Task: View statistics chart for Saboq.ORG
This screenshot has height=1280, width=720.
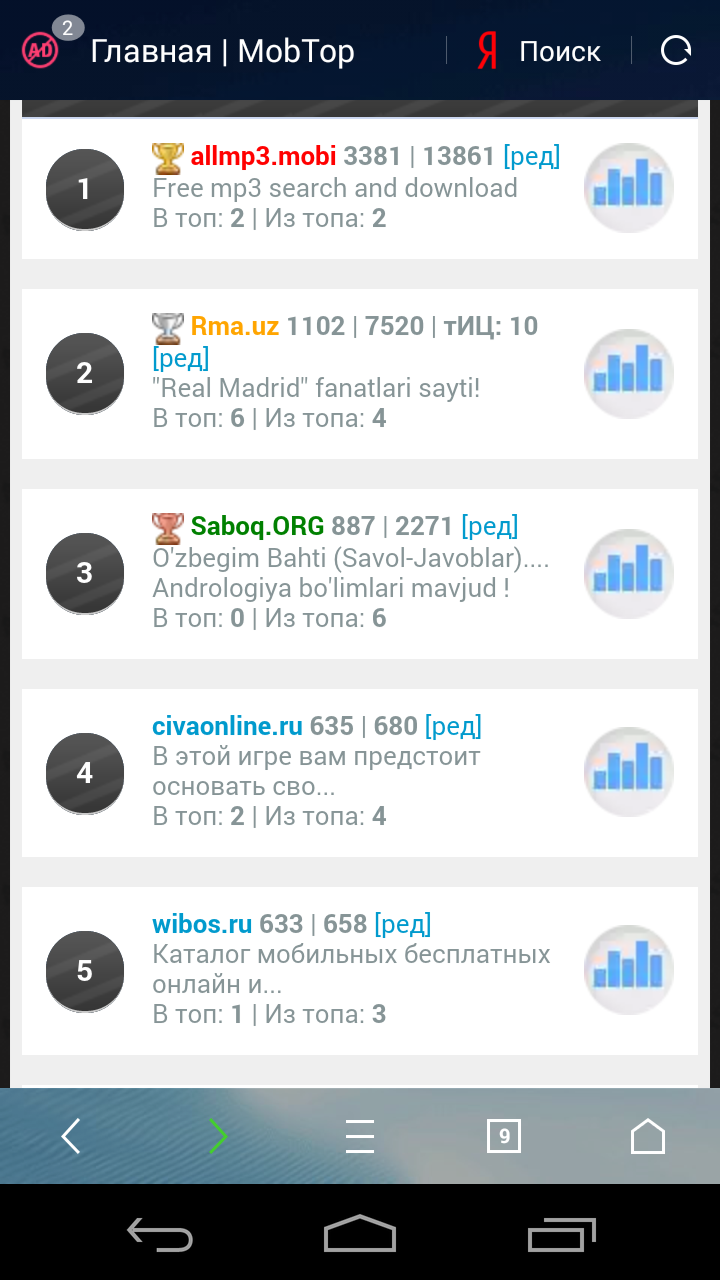Action: (628, 574)
